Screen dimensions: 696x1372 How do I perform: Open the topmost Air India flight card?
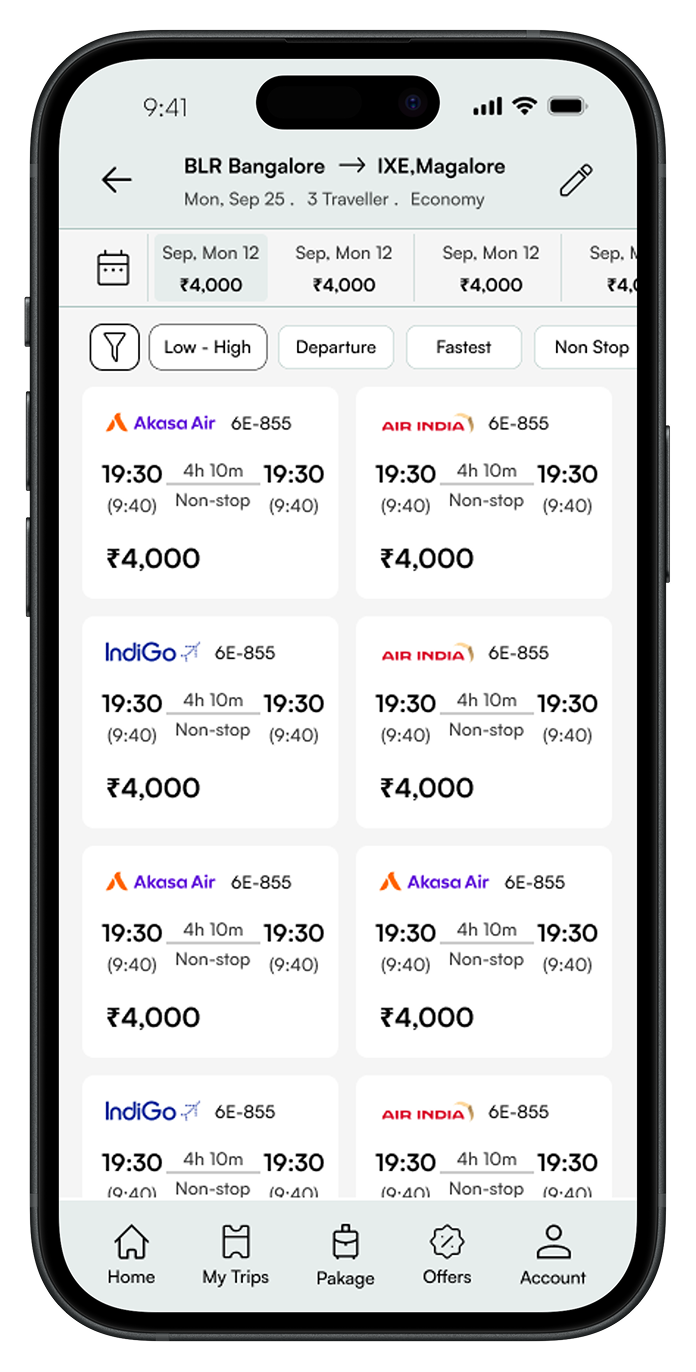483,492
